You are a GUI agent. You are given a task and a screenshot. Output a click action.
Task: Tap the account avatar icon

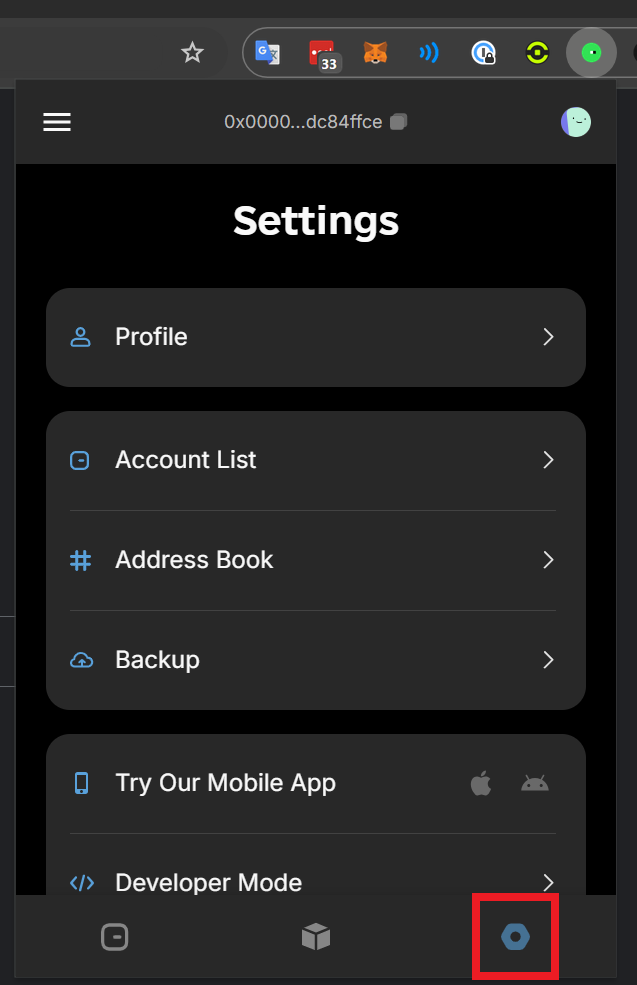[576, 122]
